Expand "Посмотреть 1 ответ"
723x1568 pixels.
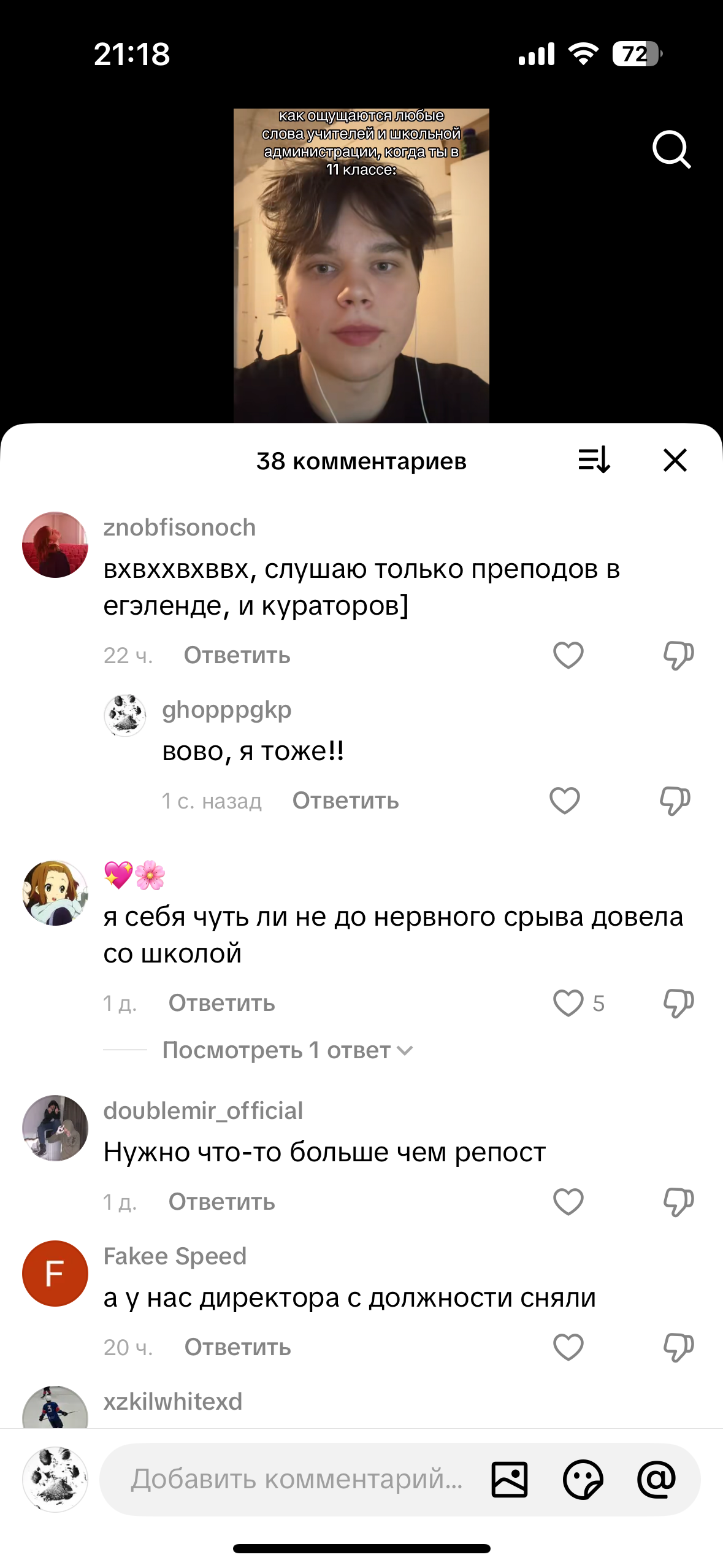click(287, 1050)
